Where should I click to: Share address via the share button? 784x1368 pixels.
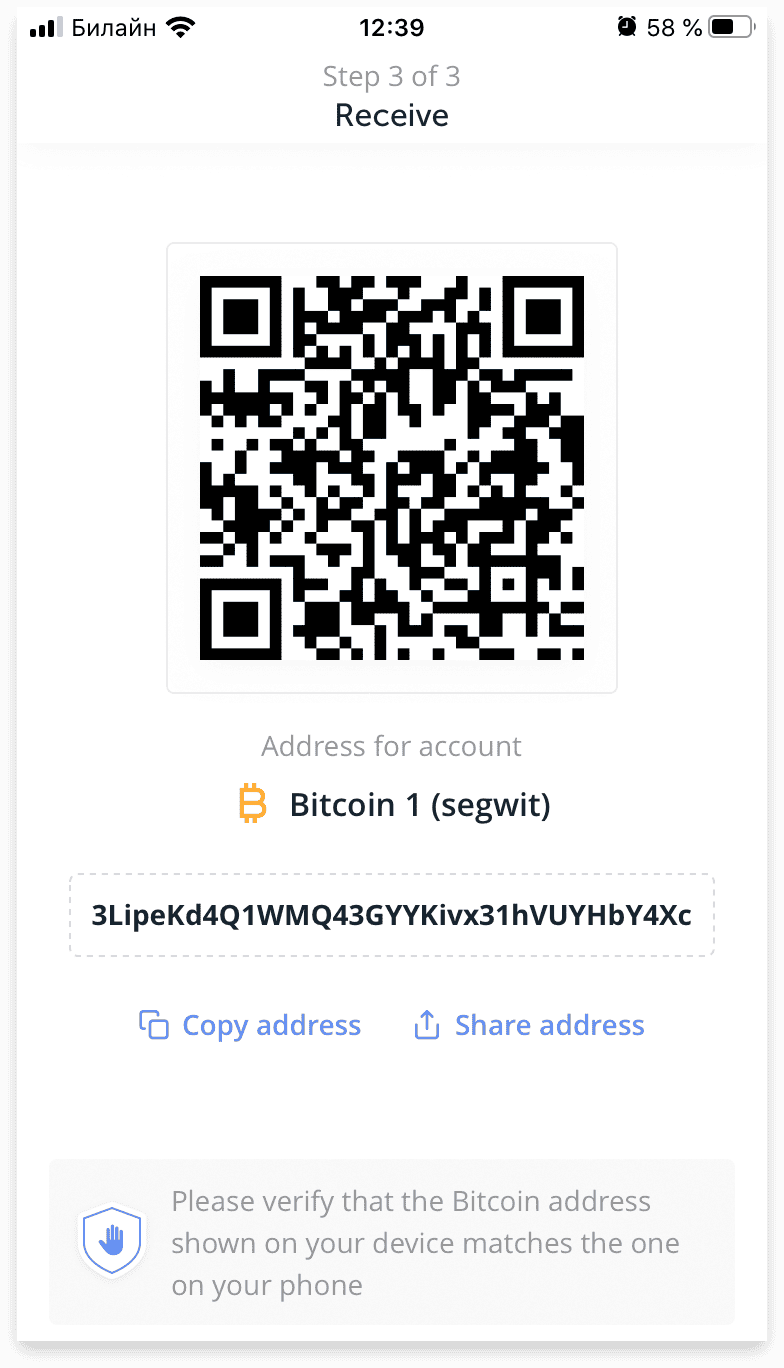pos(529,1025)
